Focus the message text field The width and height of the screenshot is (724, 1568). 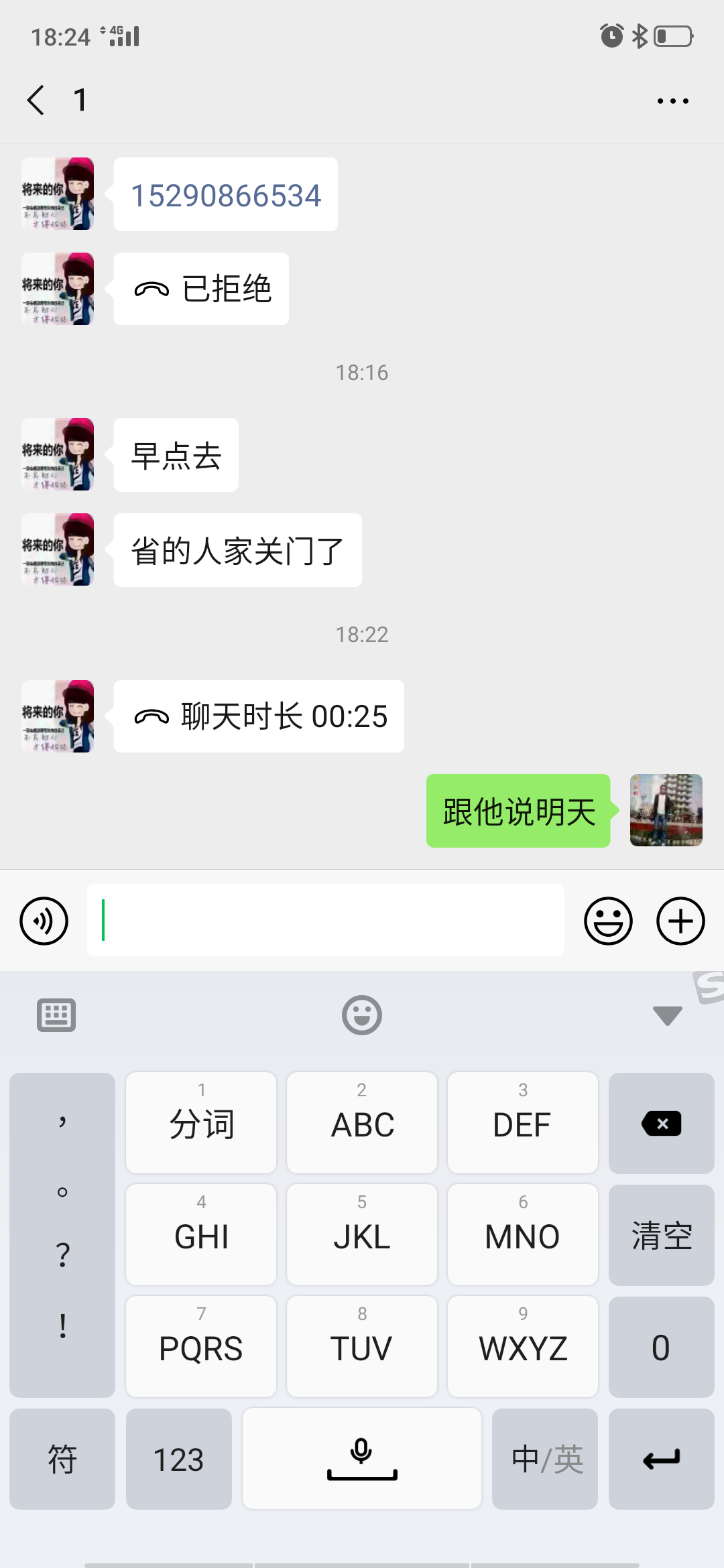pos(325,920)
